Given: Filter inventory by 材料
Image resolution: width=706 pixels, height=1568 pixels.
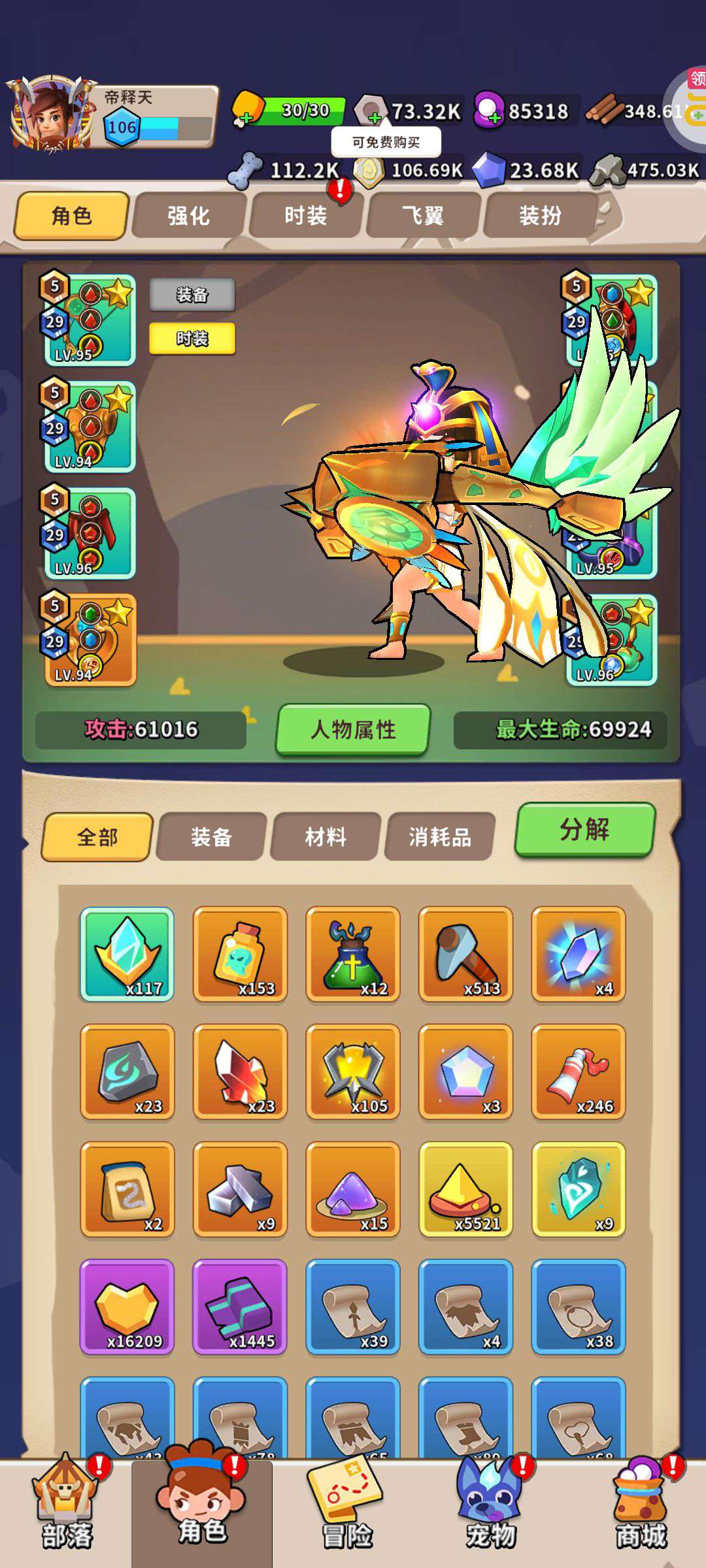Looking at the screenshot, I should (325, 837).
